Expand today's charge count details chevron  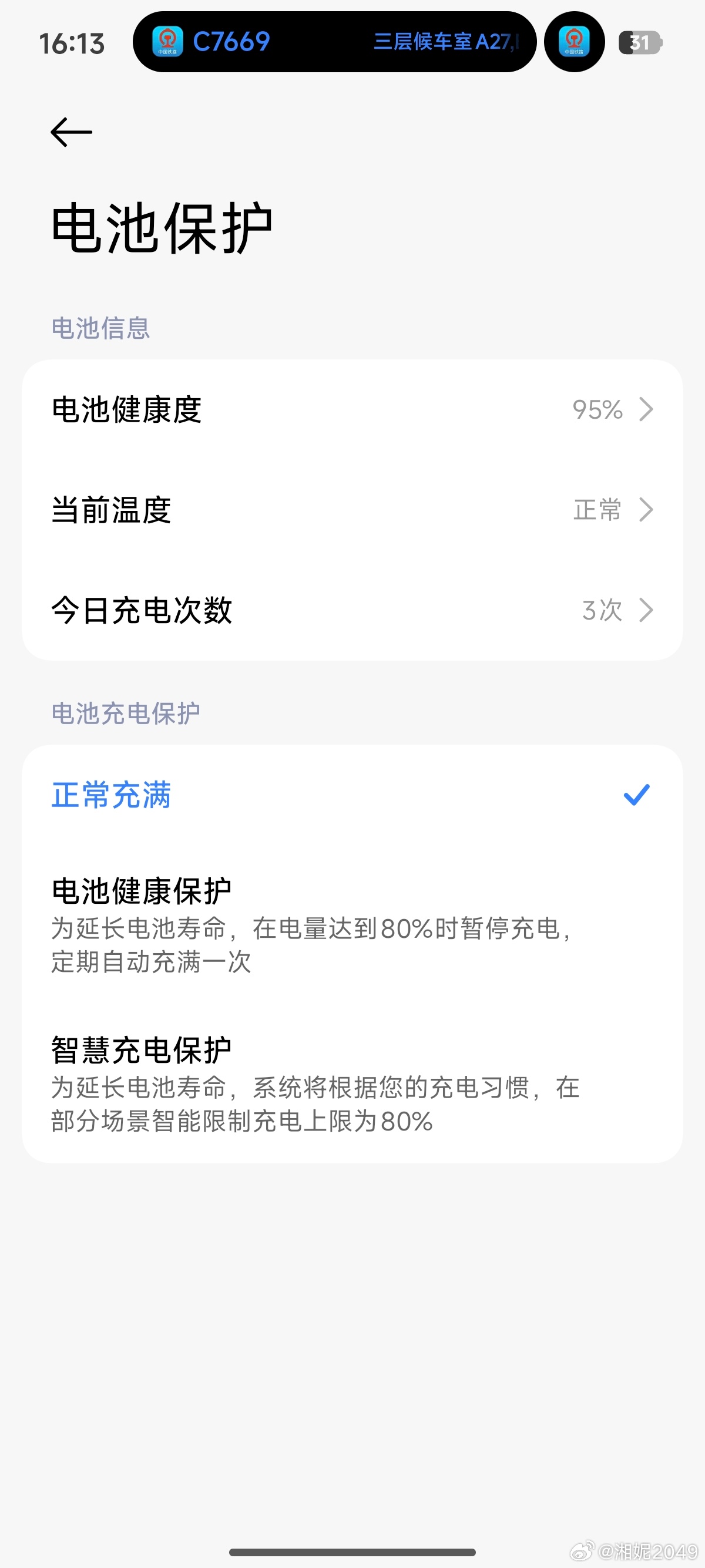646,610
